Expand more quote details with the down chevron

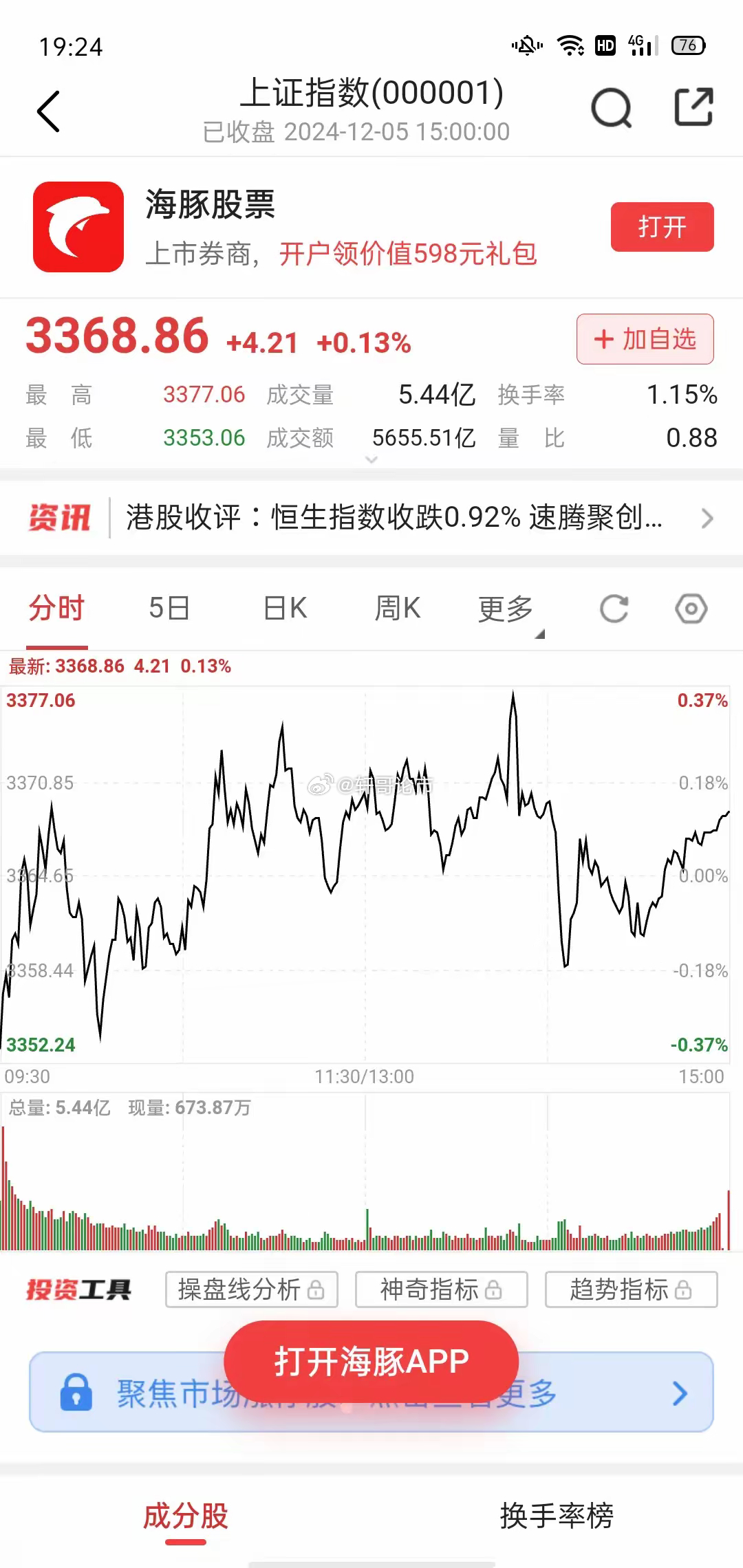pos(371,459)
